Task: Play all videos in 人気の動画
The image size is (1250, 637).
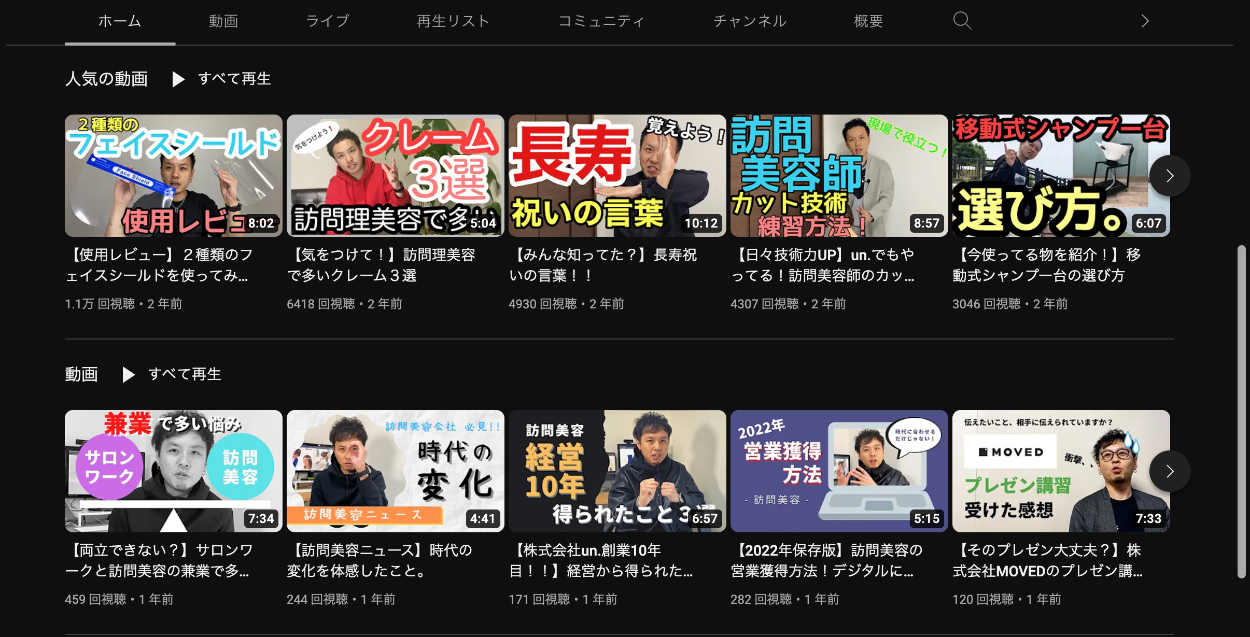Action: click(221, 79)
